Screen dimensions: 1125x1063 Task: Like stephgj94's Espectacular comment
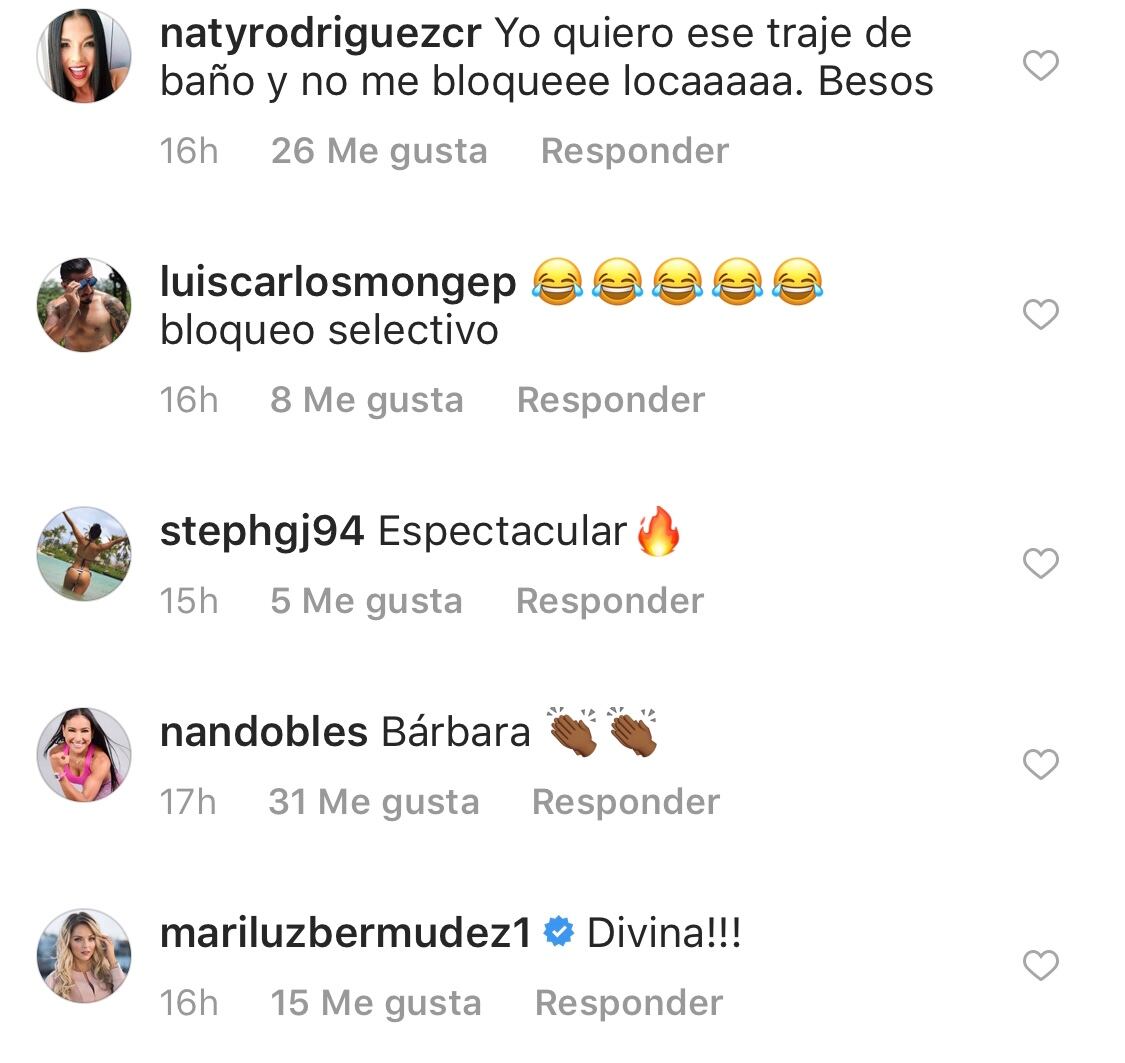(x=1041, y=564)
